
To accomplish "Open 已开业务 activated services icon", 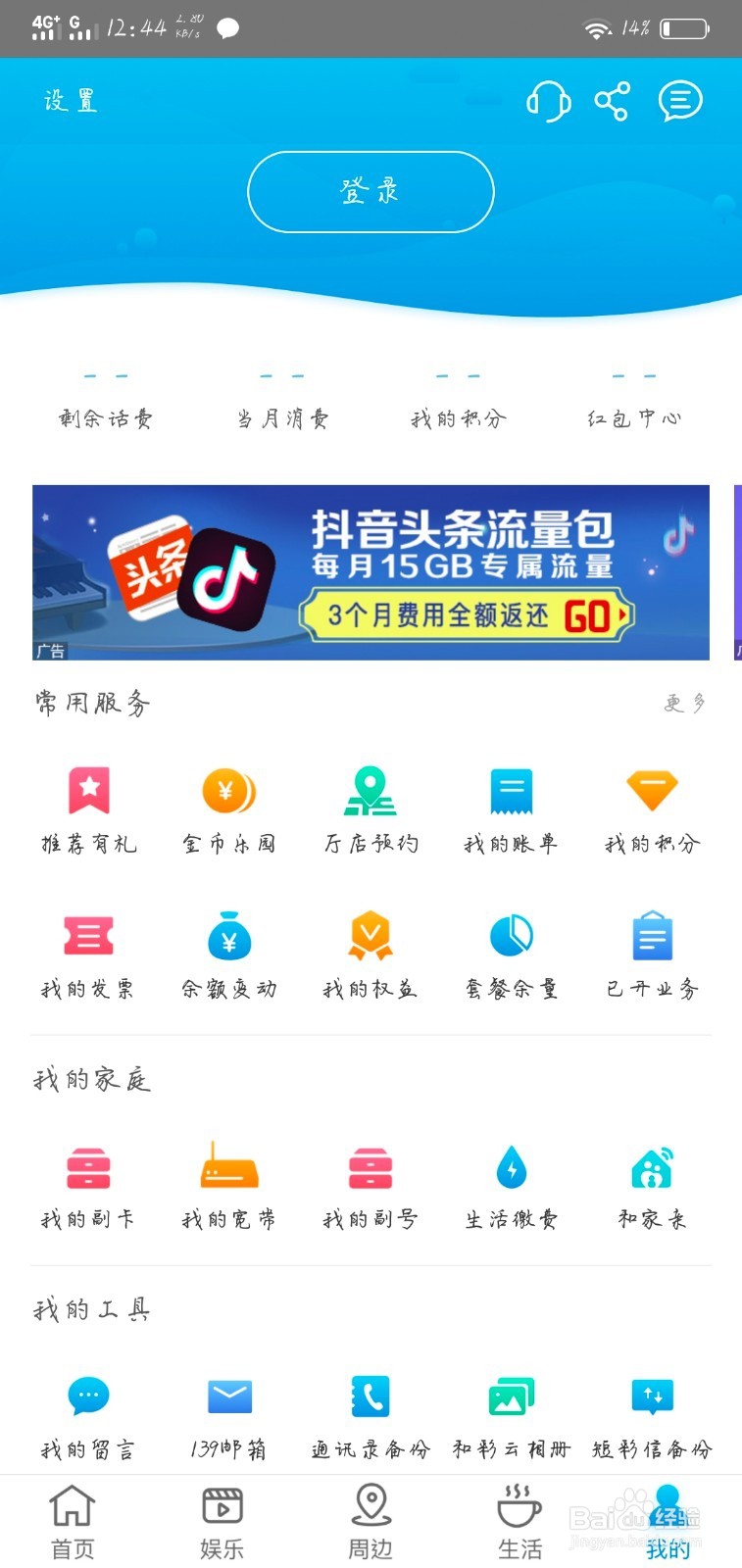I will tap(652, 937).
